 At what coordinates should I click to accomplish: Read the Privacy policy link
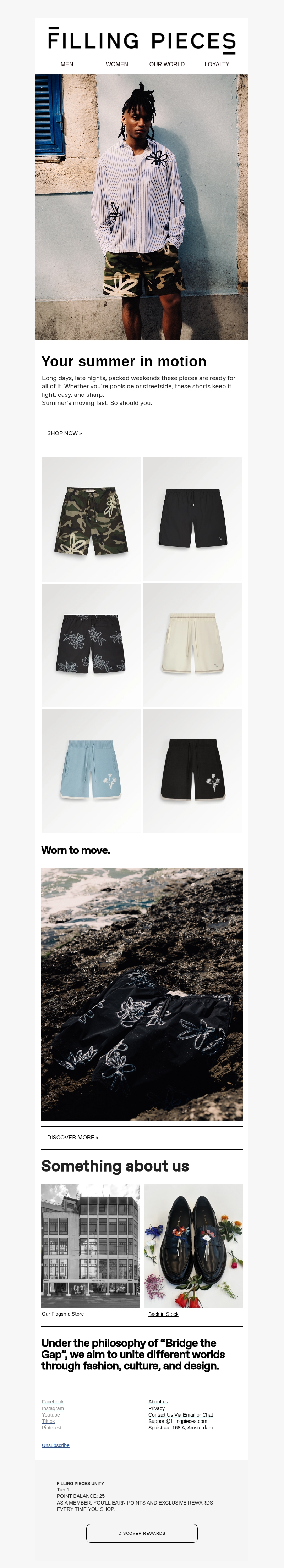[x=156, y=1408]
